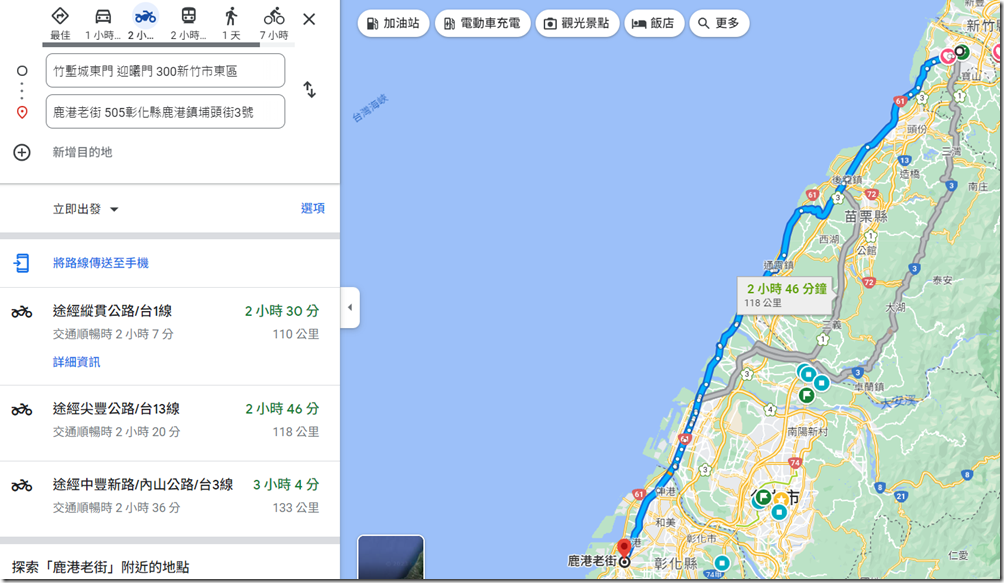1004x583 pixels.
Task: Switch to transit mode tab
Action: [188, 22]
